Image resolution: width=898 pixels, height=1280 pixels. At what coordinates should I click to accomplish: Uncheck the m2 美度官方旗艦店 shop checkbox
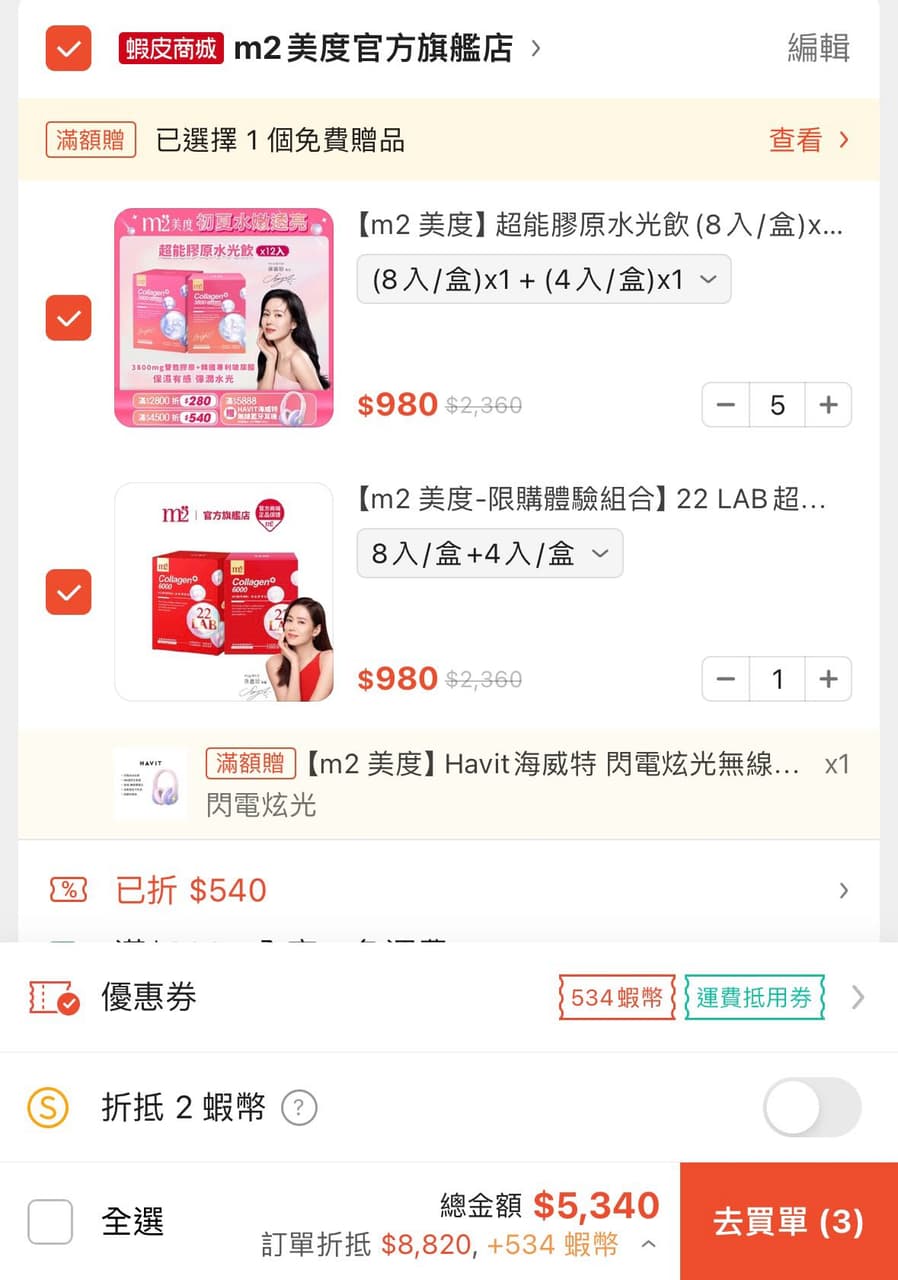click(x=67, y=47)
